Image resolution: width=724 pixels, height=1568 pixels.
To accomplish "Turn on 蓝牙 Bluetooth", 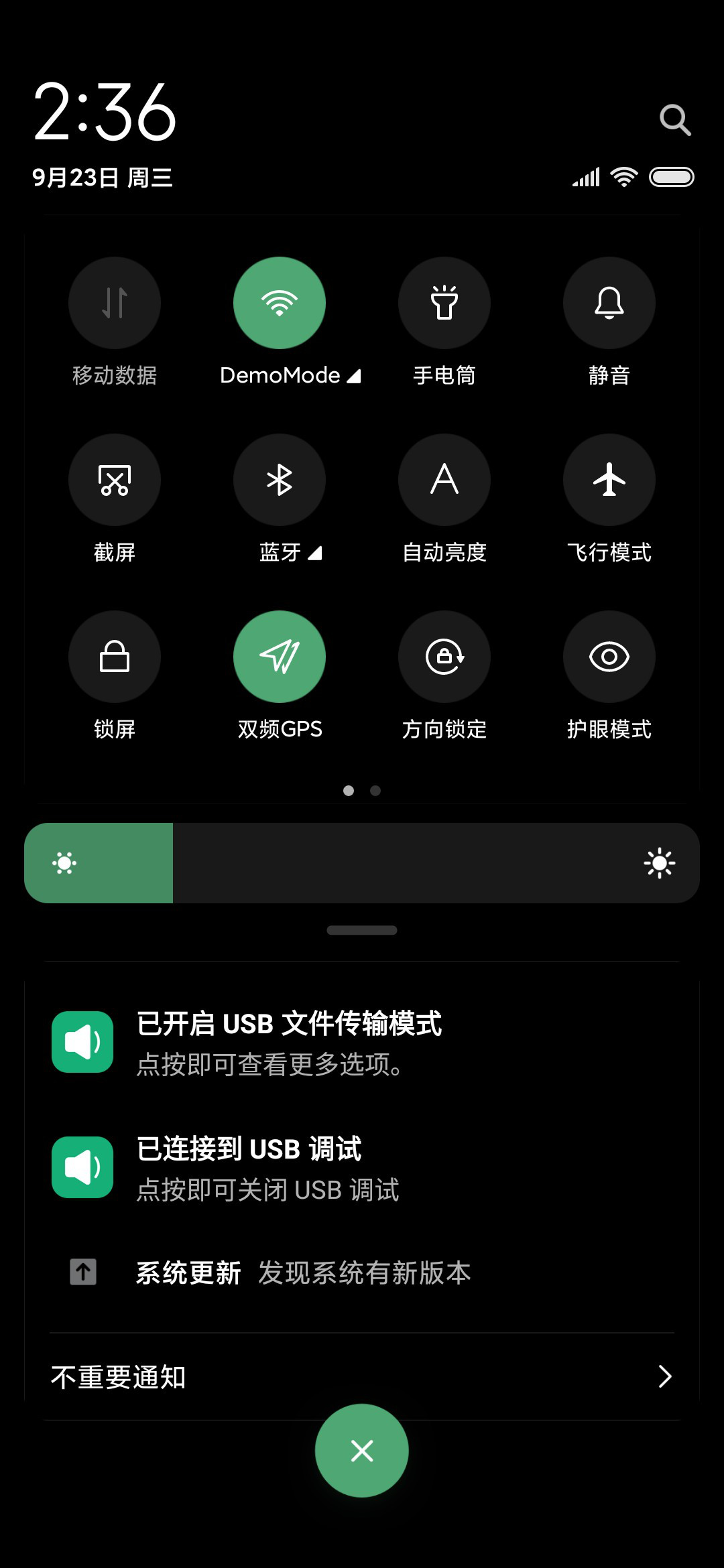I will [x=280, y=480].
